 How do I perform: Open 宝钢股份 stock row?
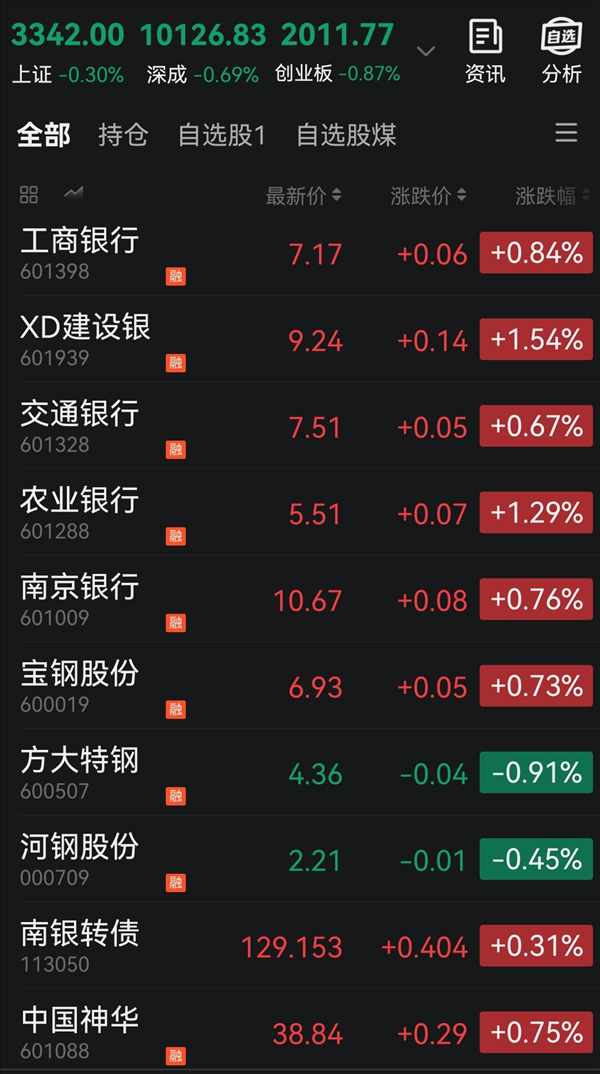click(x=300, y=686)
